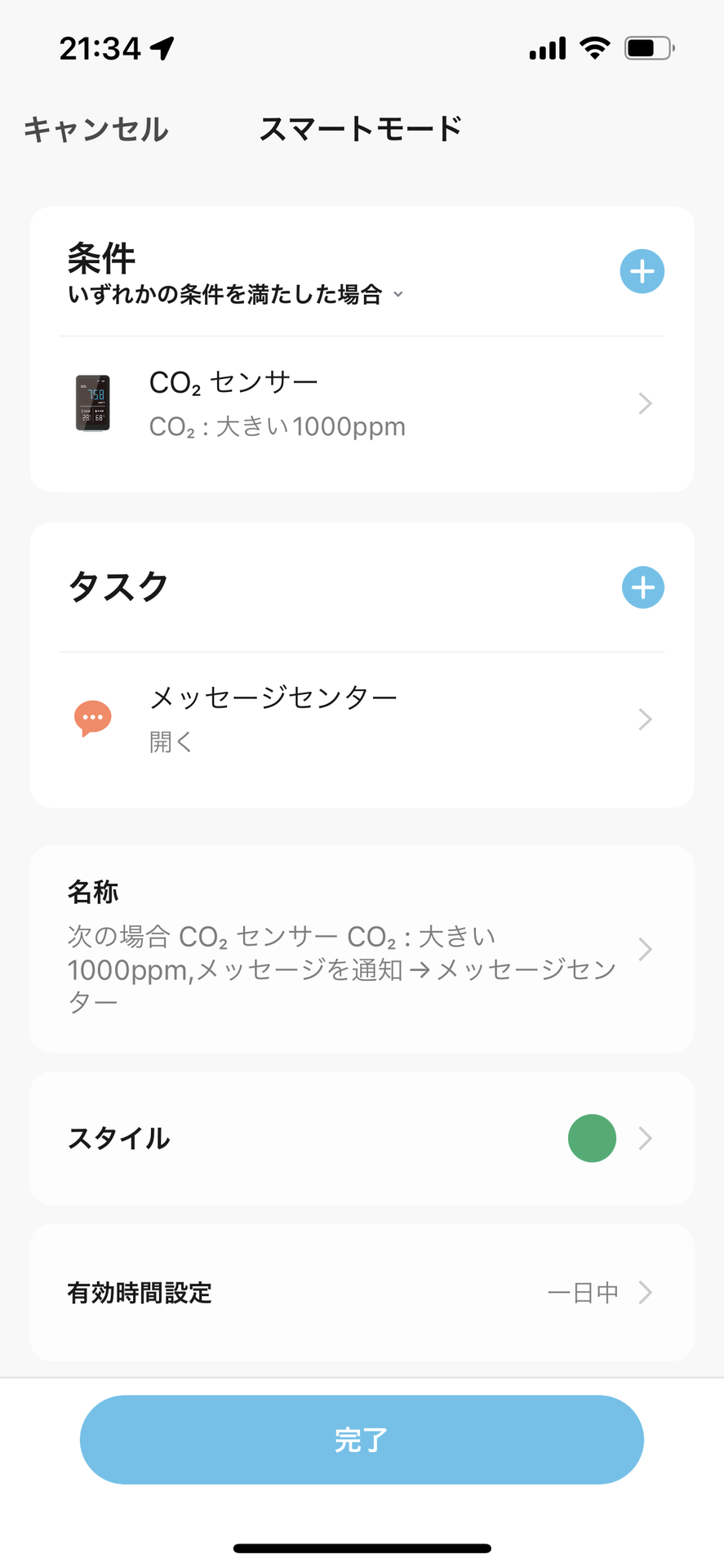Open the スタイル style options
The width and height of the screenshot is (724, 1568).
pos(646,1138)
